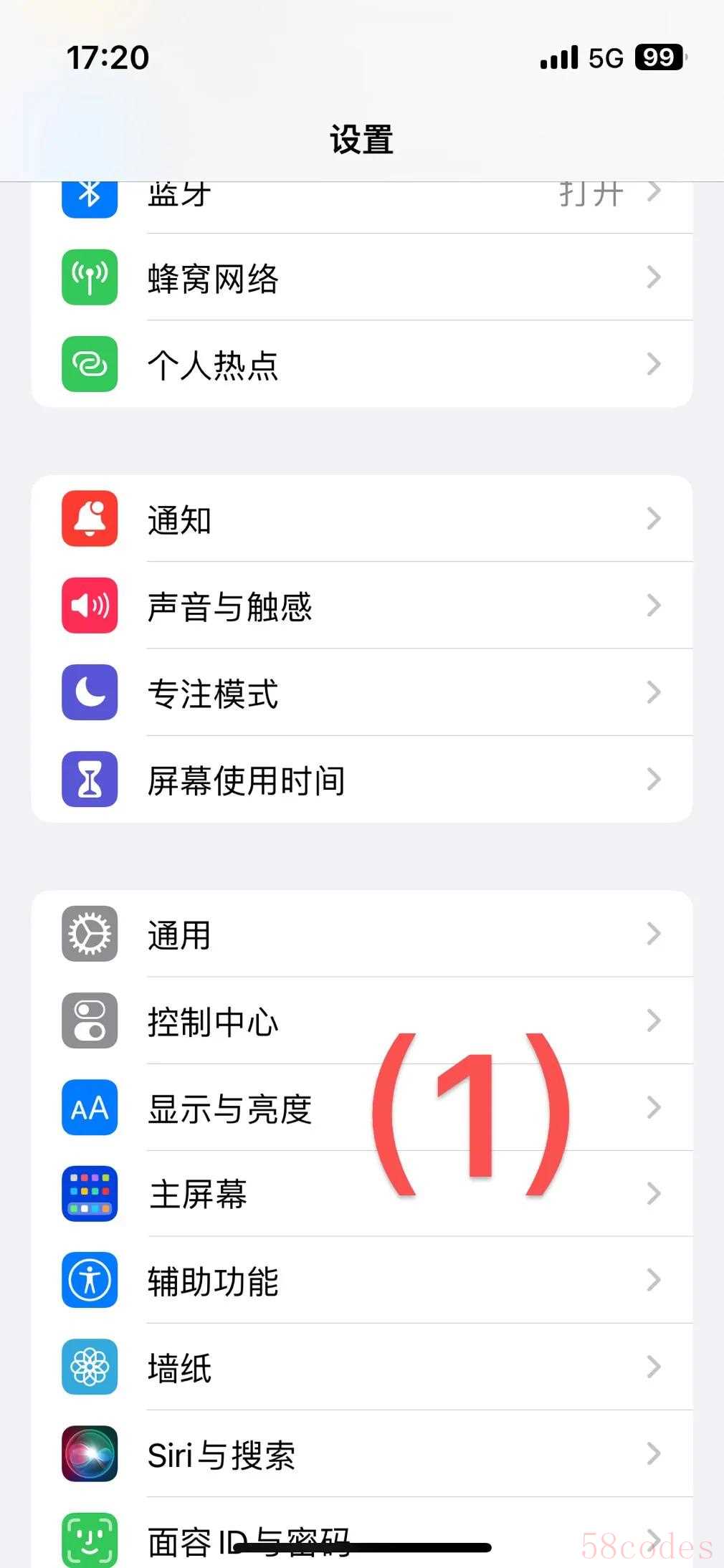Select 专注模式 focus mode
724x1568 pixels.
[362, 692]
